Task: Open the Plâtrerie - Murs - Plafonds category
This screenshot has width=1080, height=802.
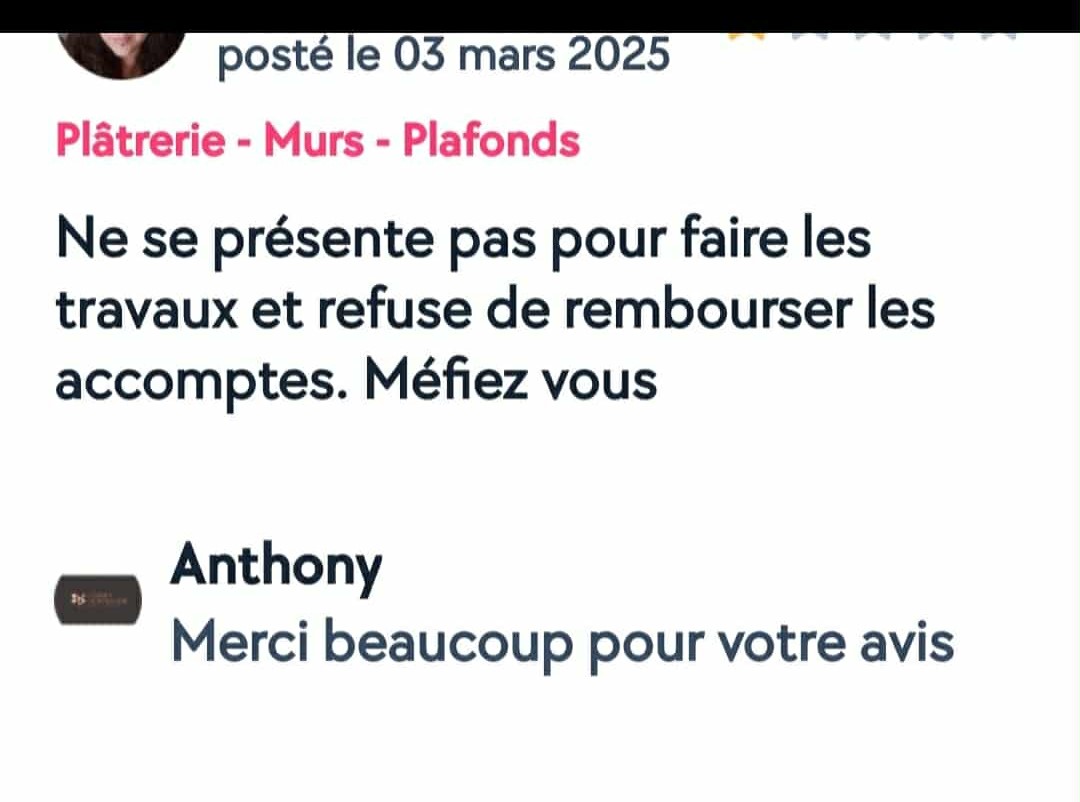Action: (x=318, y=141)
